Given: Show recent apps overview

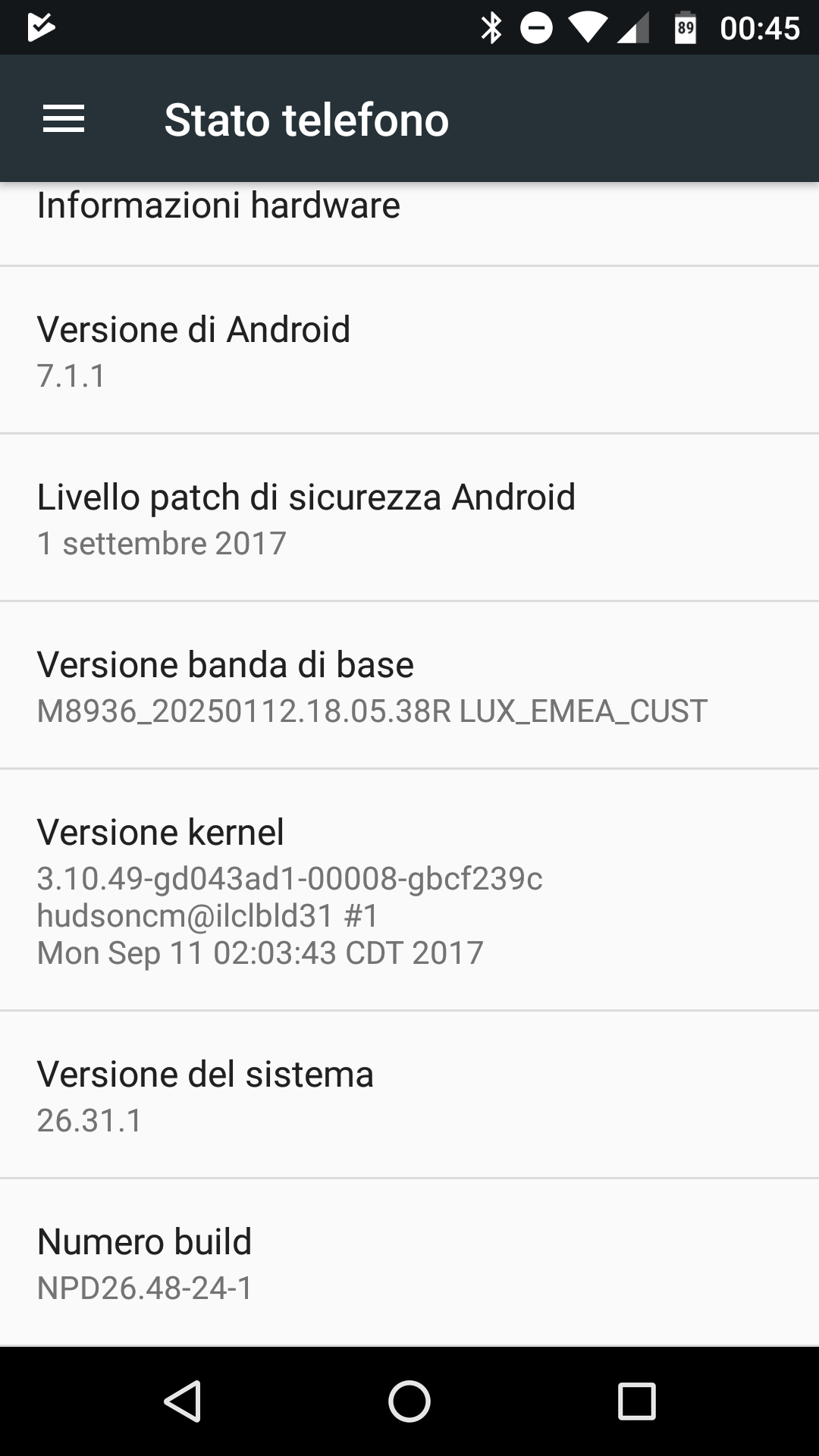Looking at the screenshot, I should coord(637,1401).
